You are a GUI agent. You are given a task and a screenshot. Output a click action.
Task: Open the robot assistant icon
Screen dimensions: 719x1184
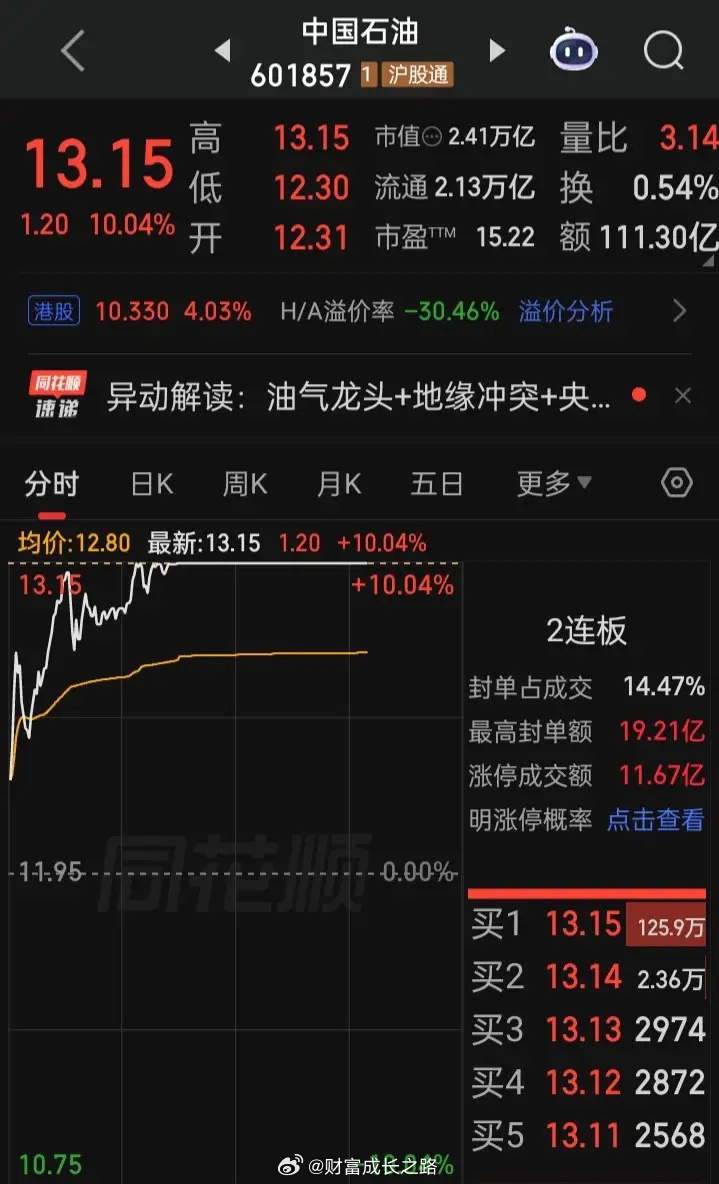574,50
